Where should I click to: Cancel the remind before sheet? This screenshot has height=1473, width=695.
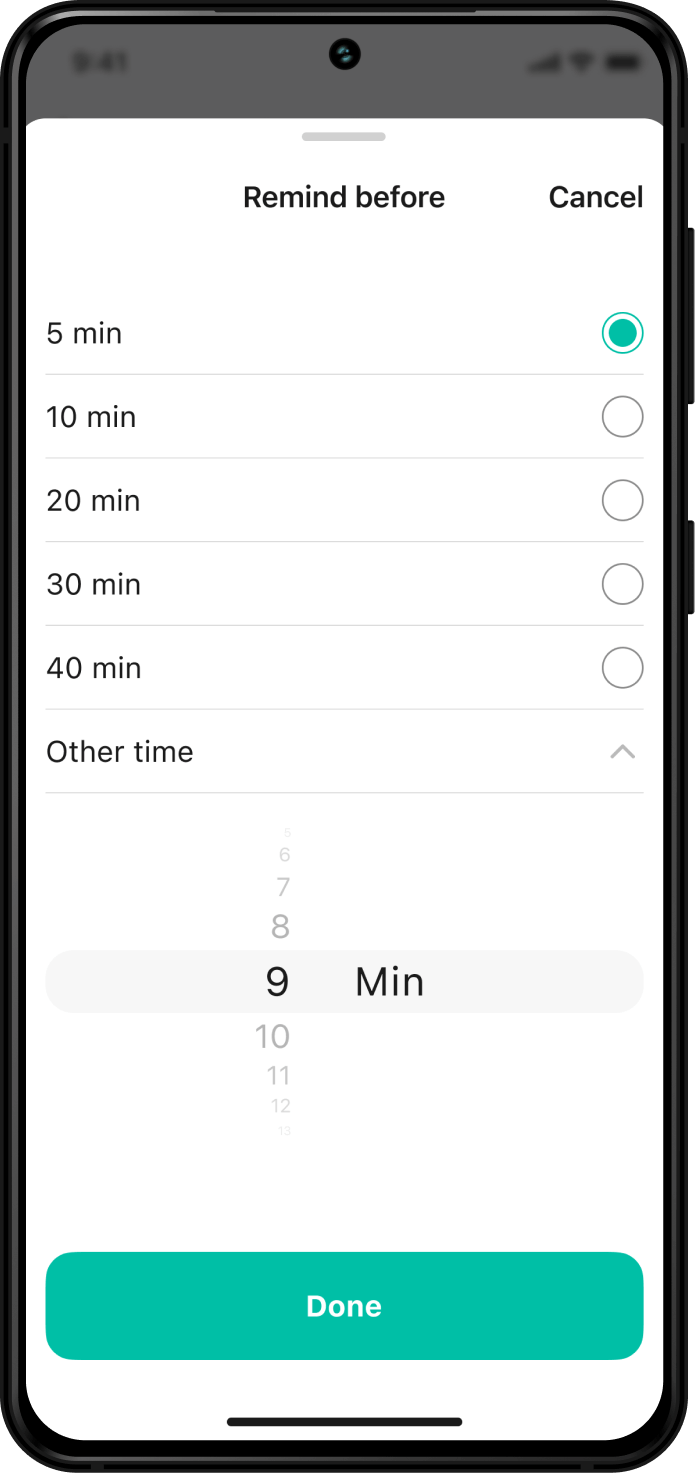[x=595, y=197]
